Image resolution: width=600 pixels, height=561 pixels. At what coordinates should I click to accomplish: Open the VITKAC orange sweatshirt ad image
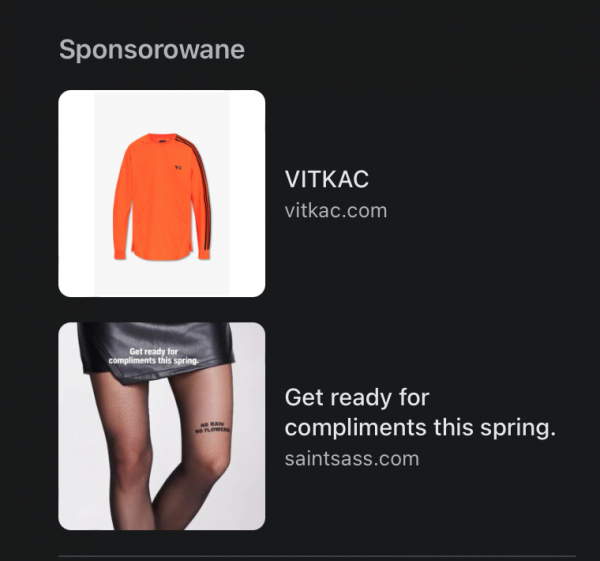coord(162,194)
